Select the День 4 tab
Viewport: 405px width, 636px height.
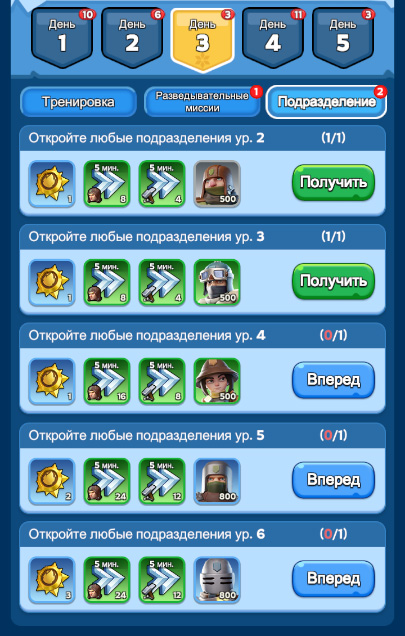[x=273, y=37]
